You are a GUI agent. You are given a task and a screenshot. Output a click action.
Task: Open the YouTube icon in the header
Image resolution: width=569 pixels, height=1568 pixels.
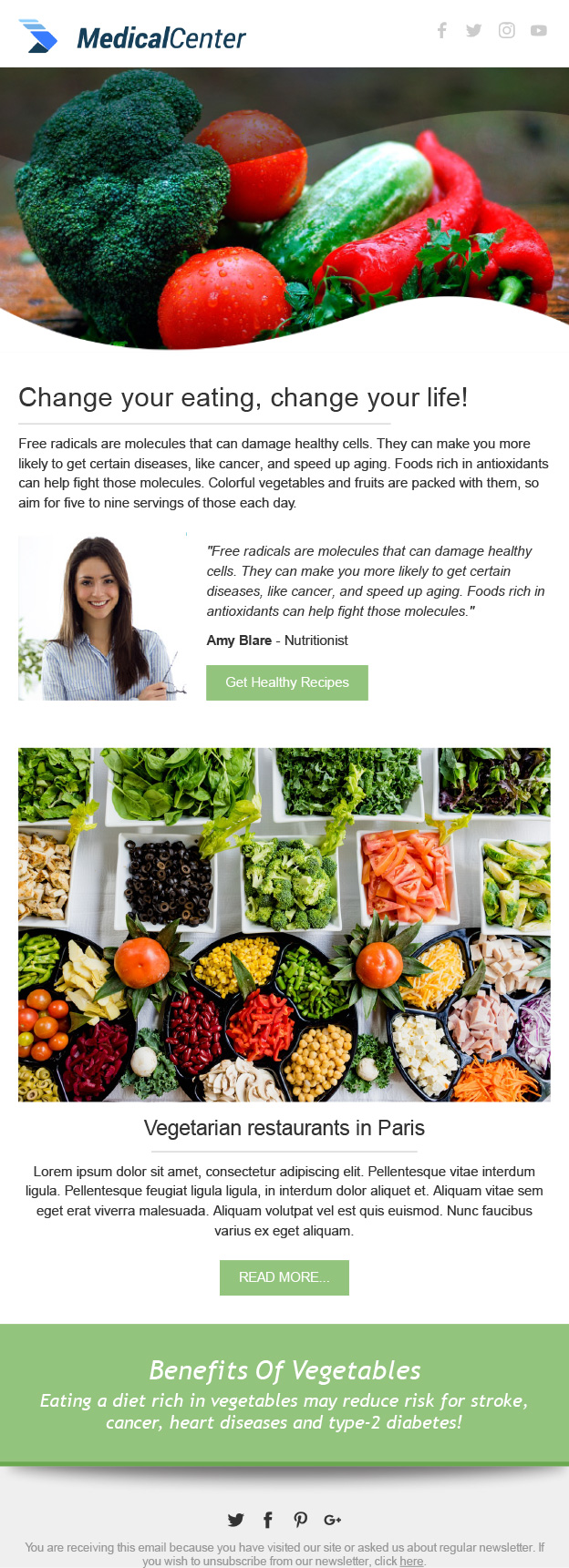pyautogui.click(x=539, y=30)
